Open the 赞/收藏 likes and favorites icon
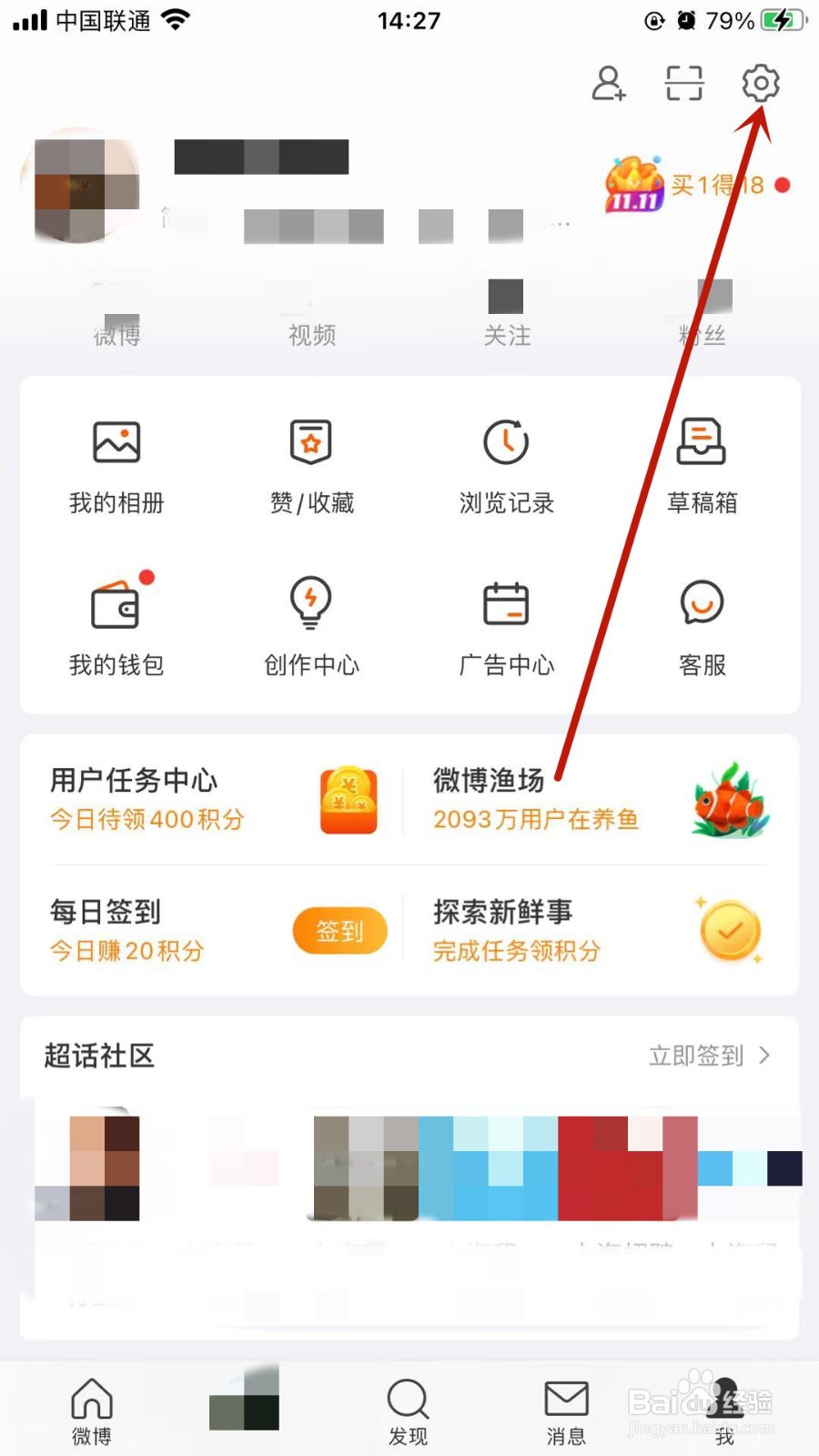The height and width of the screenshot is (1456, 819). click(x=311, y=464)
